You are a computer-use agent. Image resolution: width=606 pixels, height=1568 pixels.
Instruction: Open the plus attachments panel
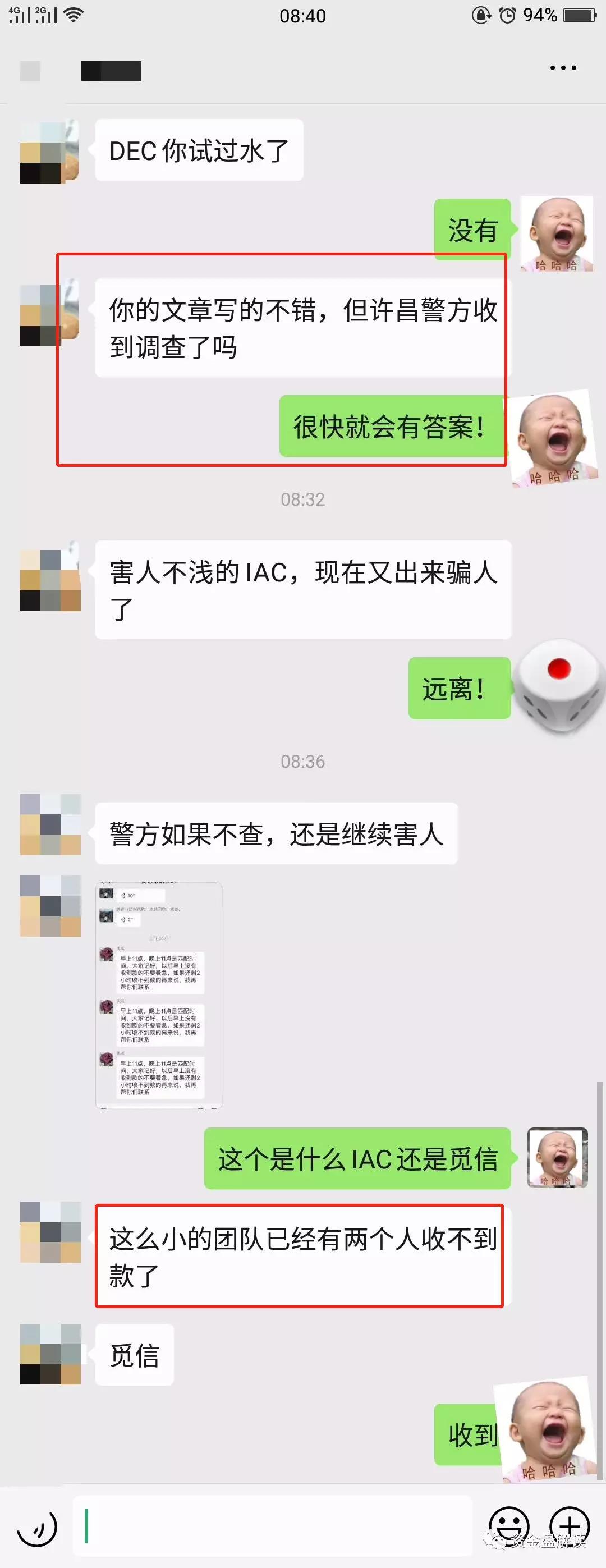[x=570, y=1526]
